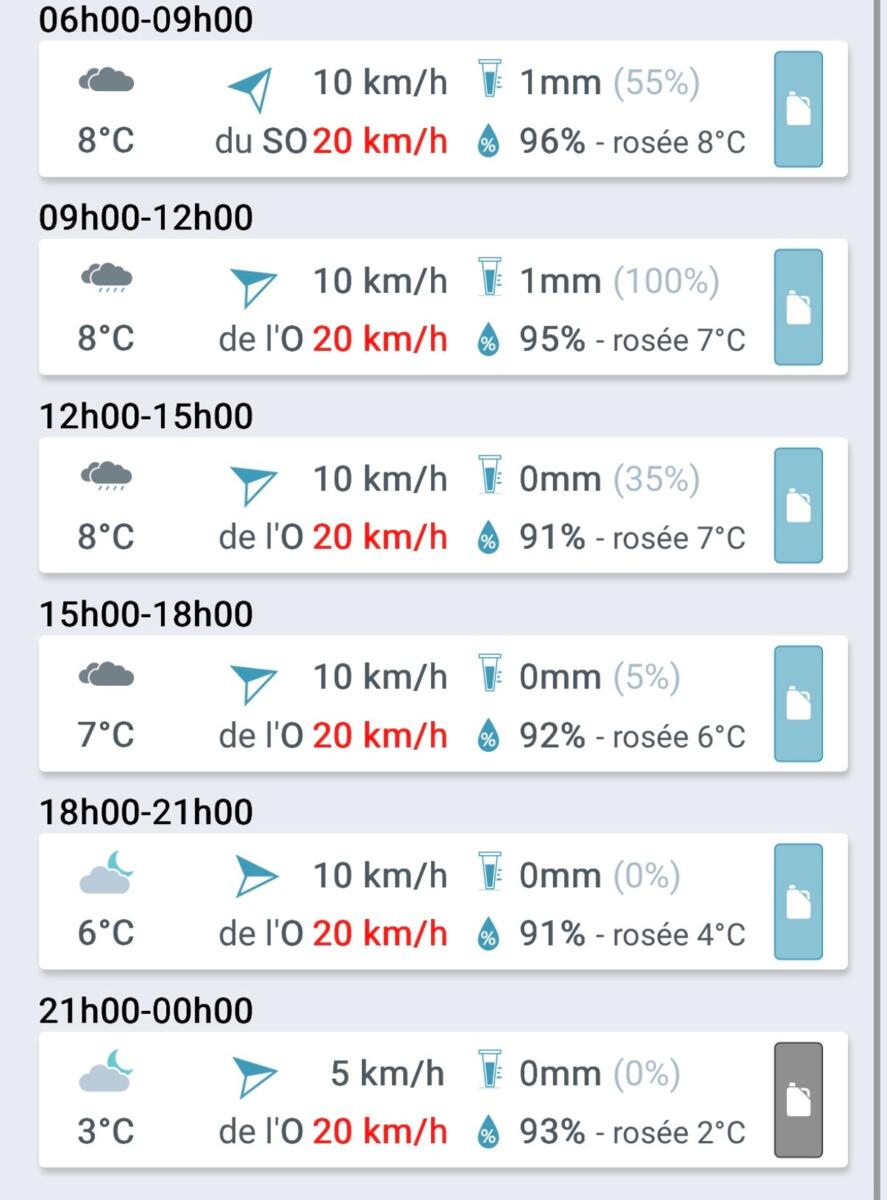Select the spray canister button for 12h00-15h00
887x1200 pixels.
pyautogui.click(x=798, y=505)
